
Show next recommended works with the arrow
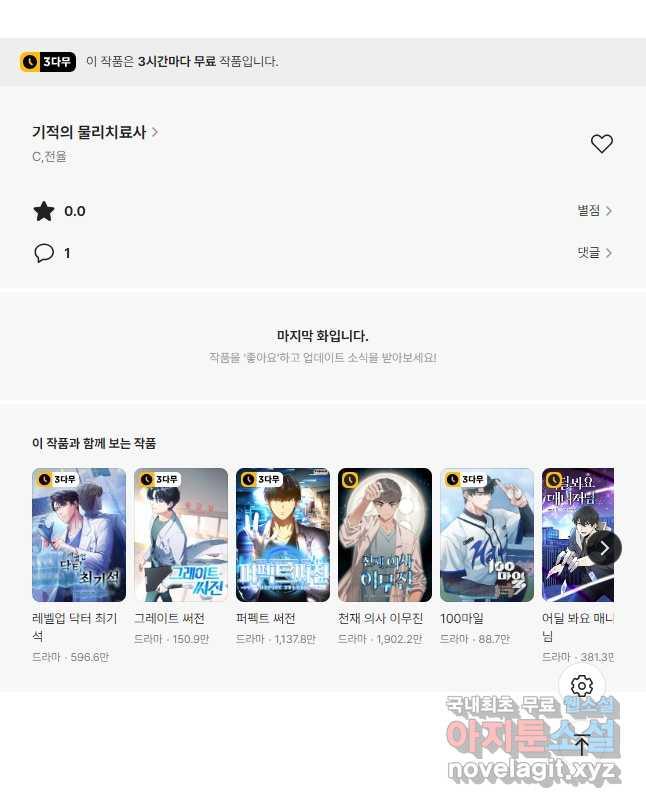tap(604, 548)
